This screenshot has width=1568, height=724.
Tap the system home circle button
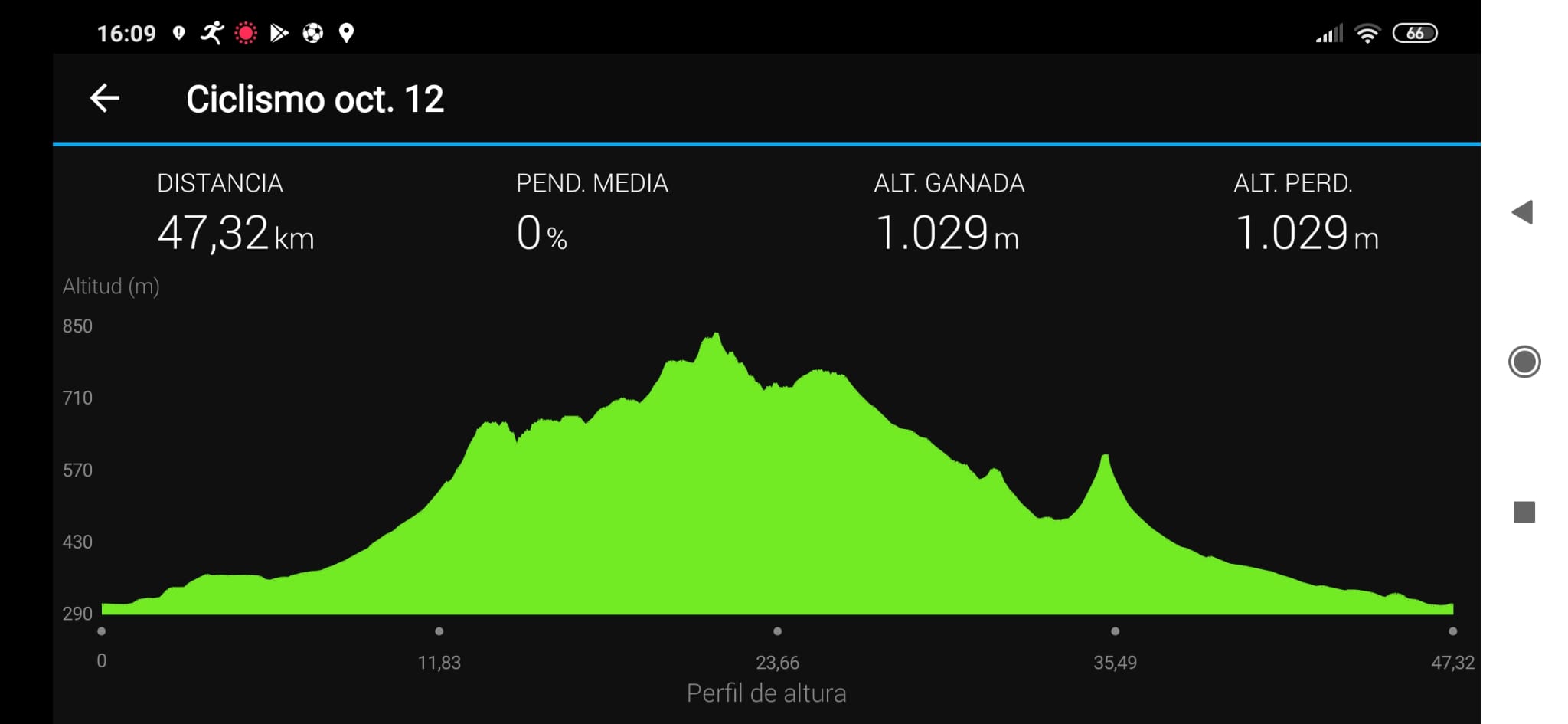click(x=1524, y=362)
